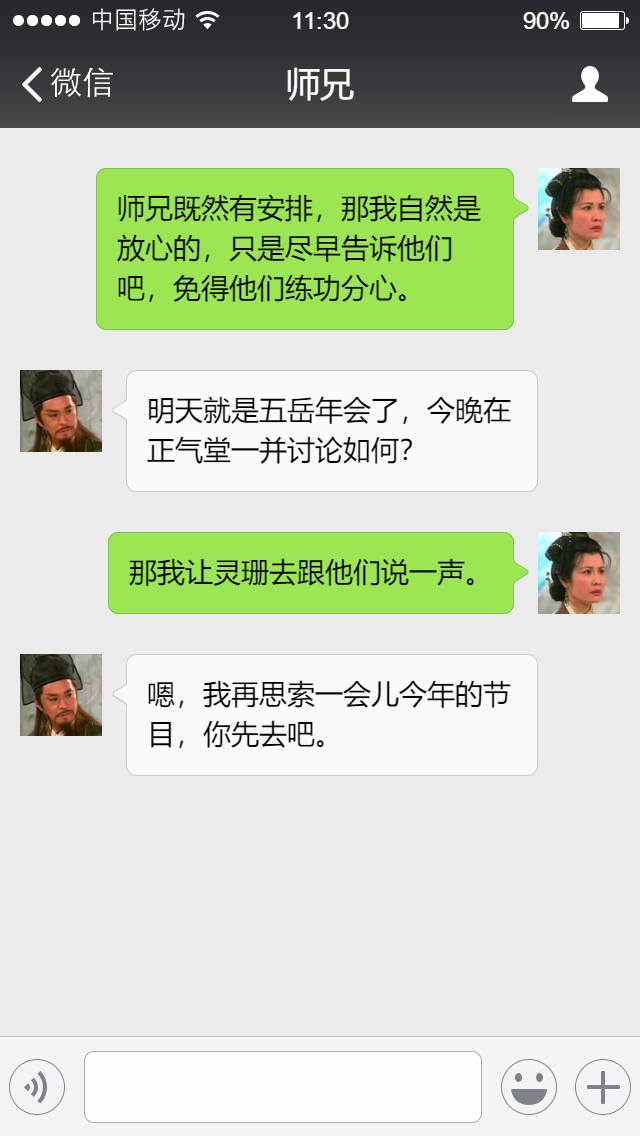Go back to 微信 chat list
This screenshot has height=1136, width=640.
(67, 84)
